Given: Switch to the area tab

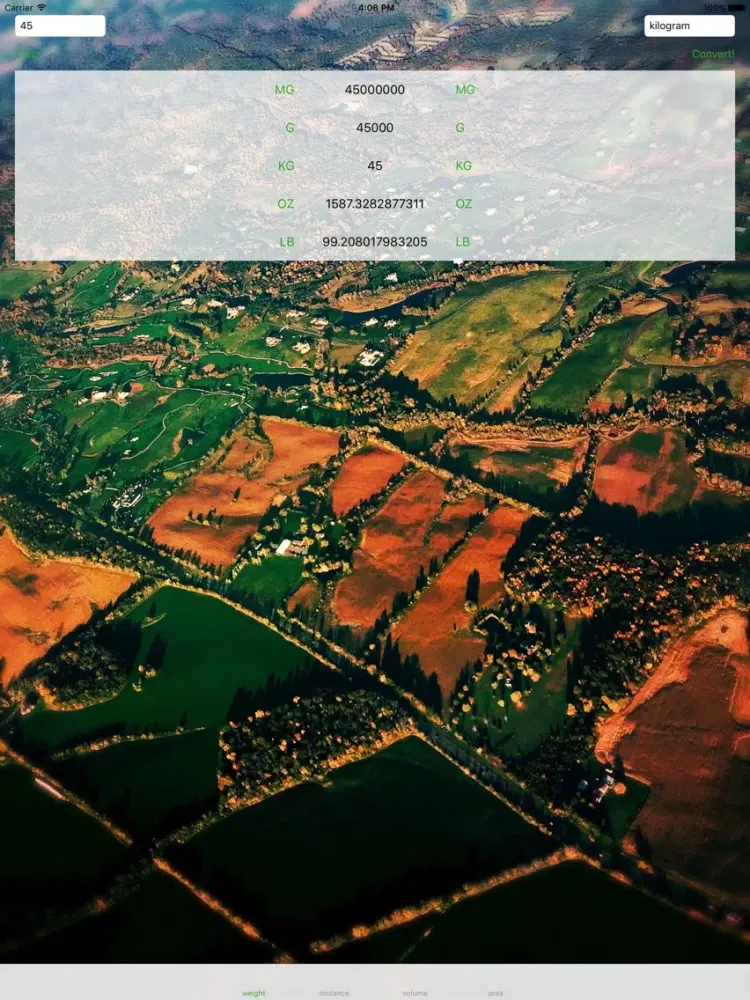Looking at the screenshot, I should (x=495, y=992).
